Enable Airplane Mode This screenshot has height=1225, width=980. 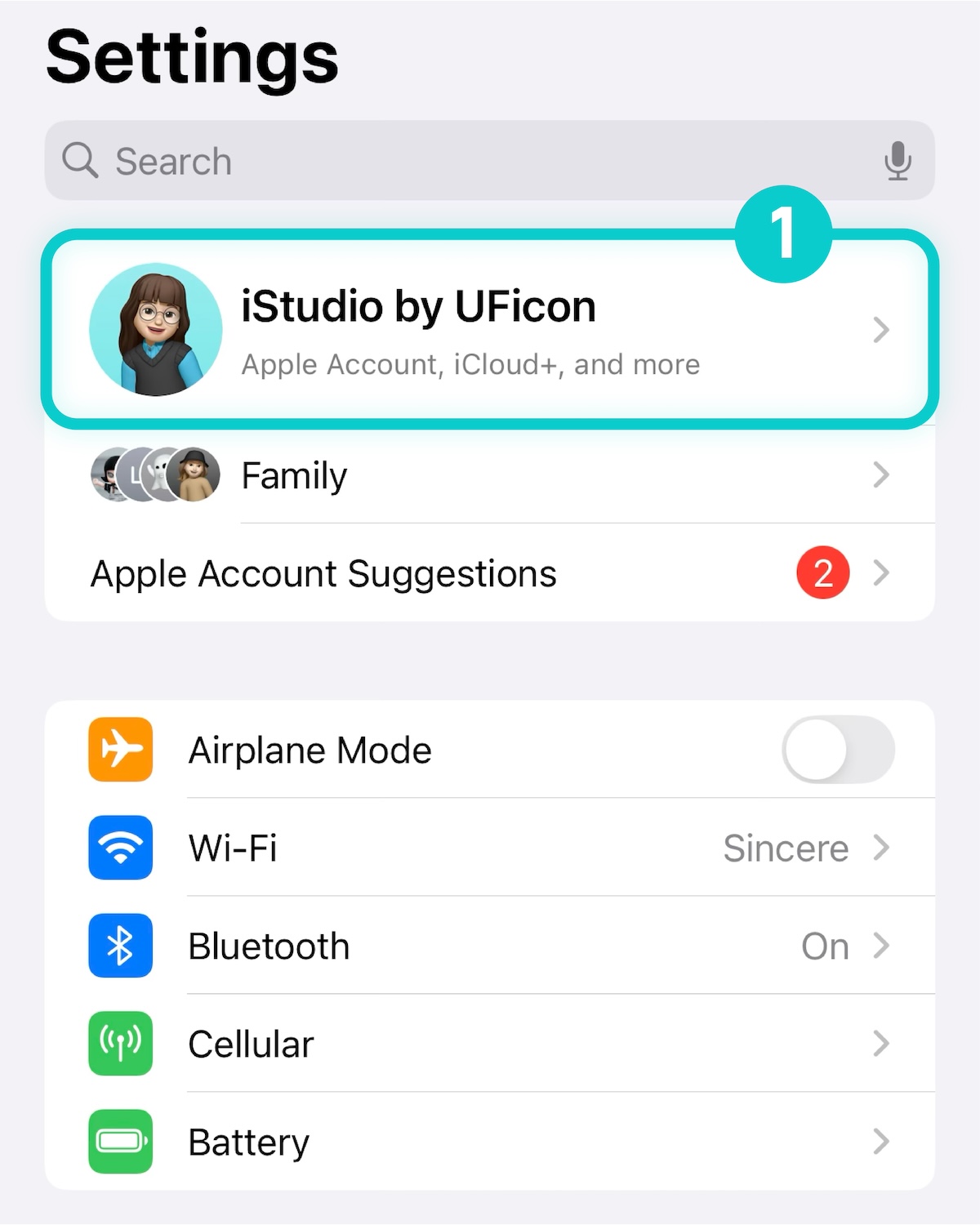[x=837, y=750]
